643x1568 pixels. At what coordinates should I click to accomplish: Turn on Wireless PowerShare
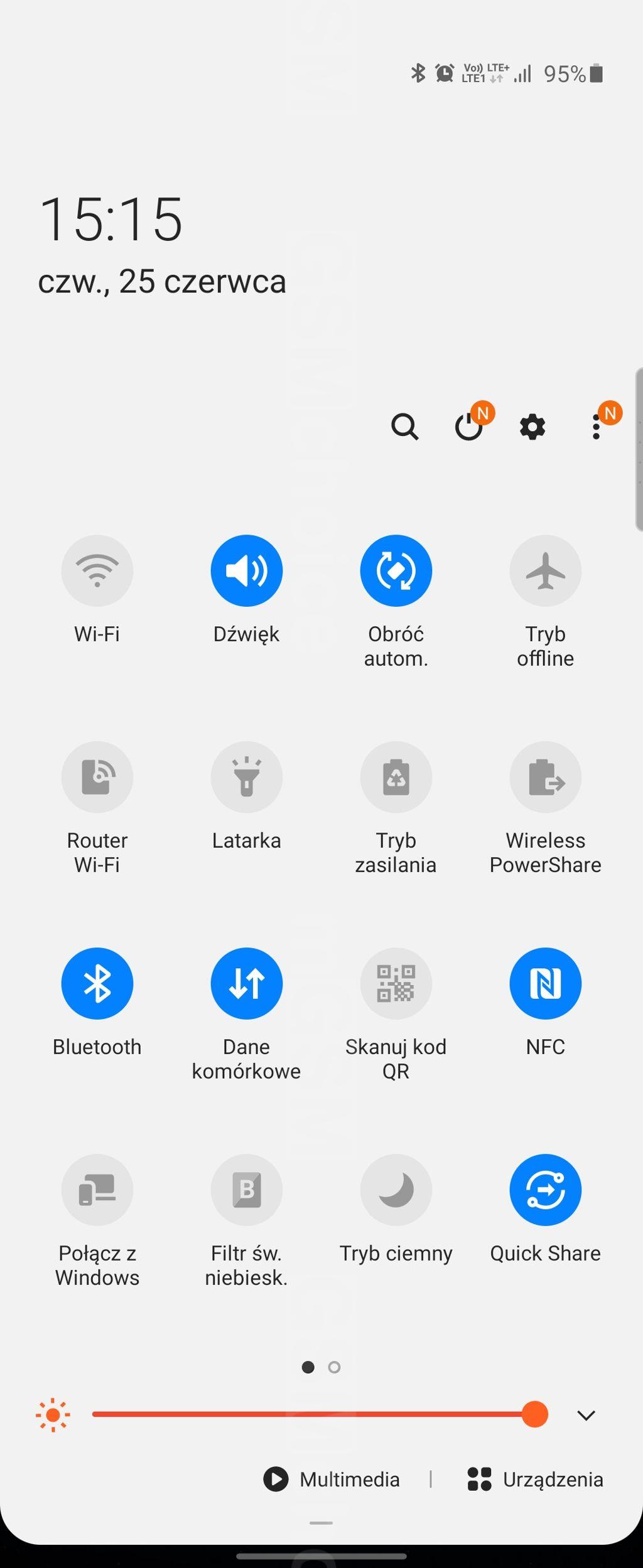(546, 777)
